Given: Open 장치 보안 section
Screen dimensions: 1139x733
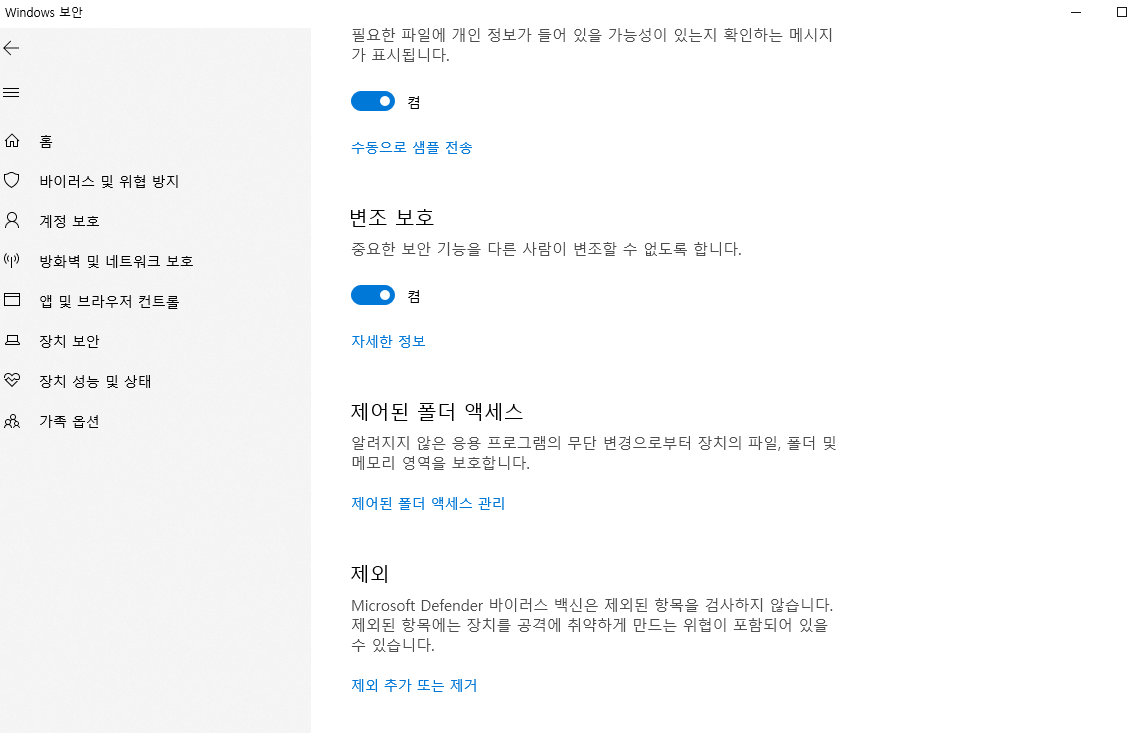Looking at the screenshot, I should 69,341.
